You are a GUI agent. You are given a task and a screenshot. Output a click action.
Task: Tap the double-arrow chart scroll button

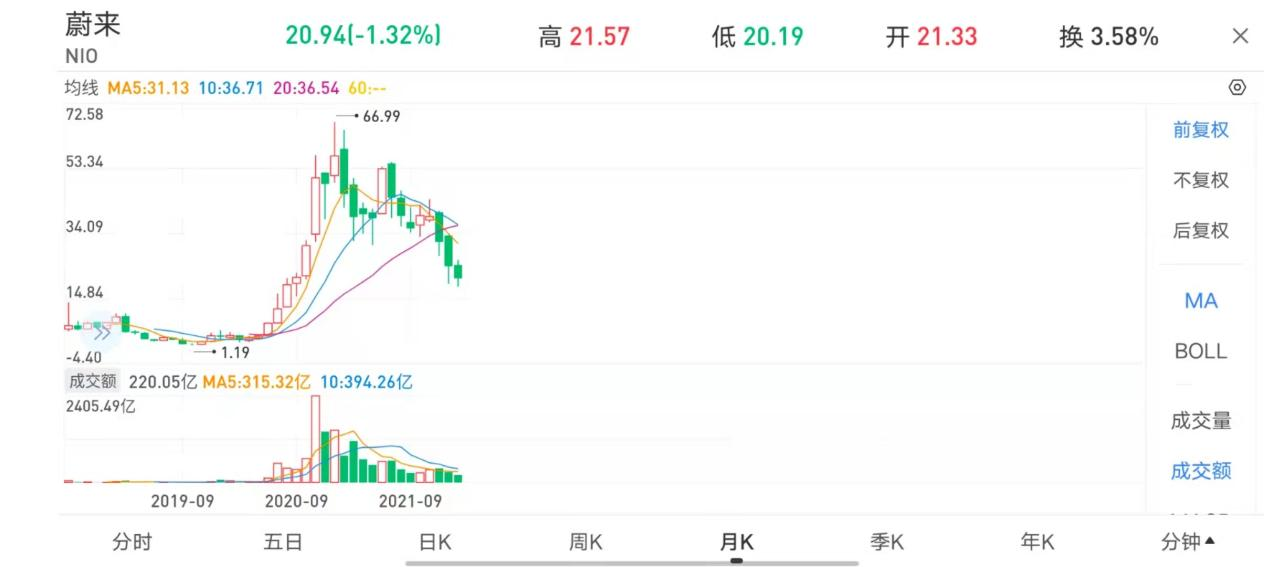pos(102,333)
